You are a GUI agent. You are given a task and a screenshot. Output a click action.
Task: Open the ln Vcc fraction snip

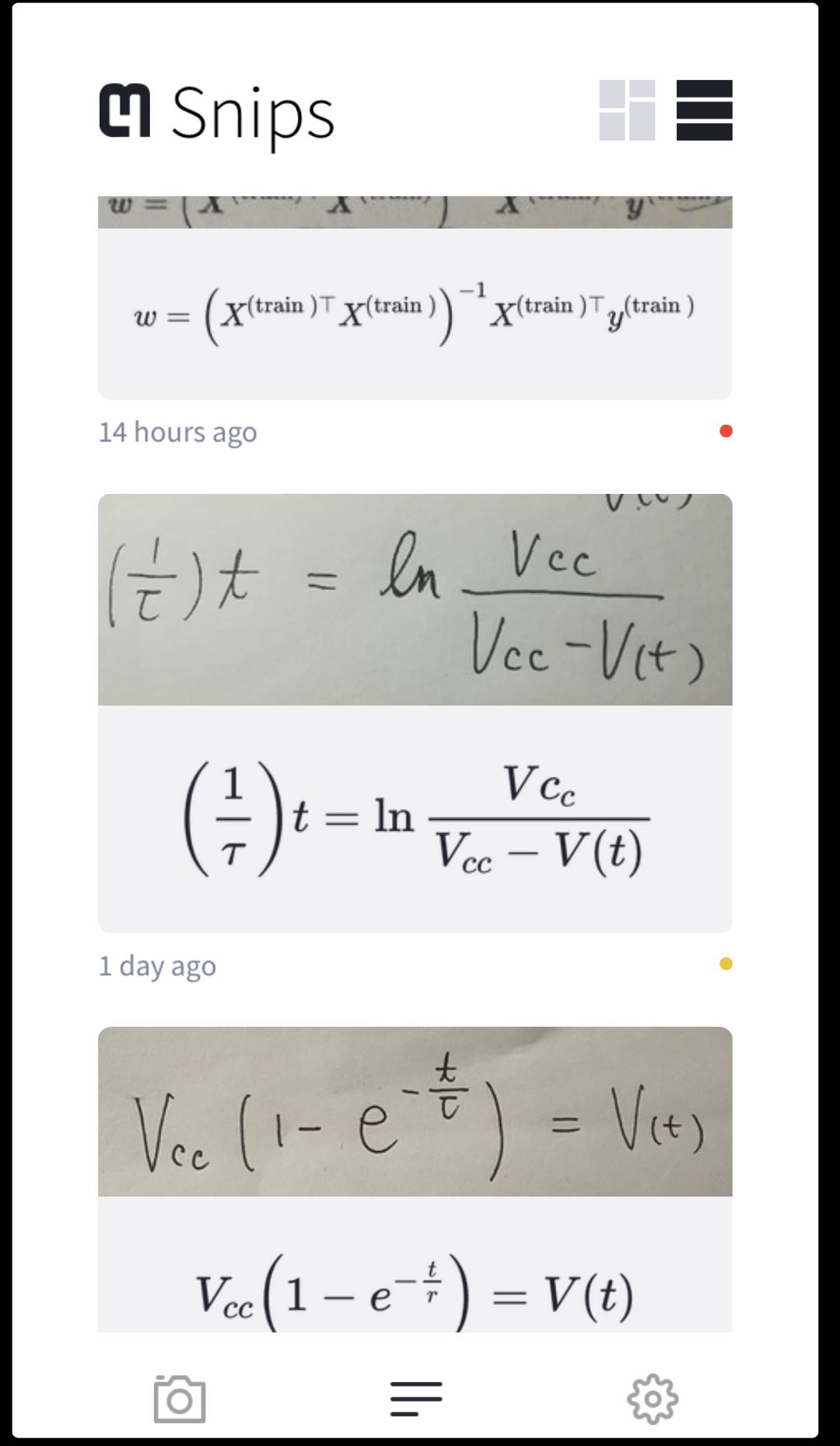pyautogui.click(x=415, y=713)
